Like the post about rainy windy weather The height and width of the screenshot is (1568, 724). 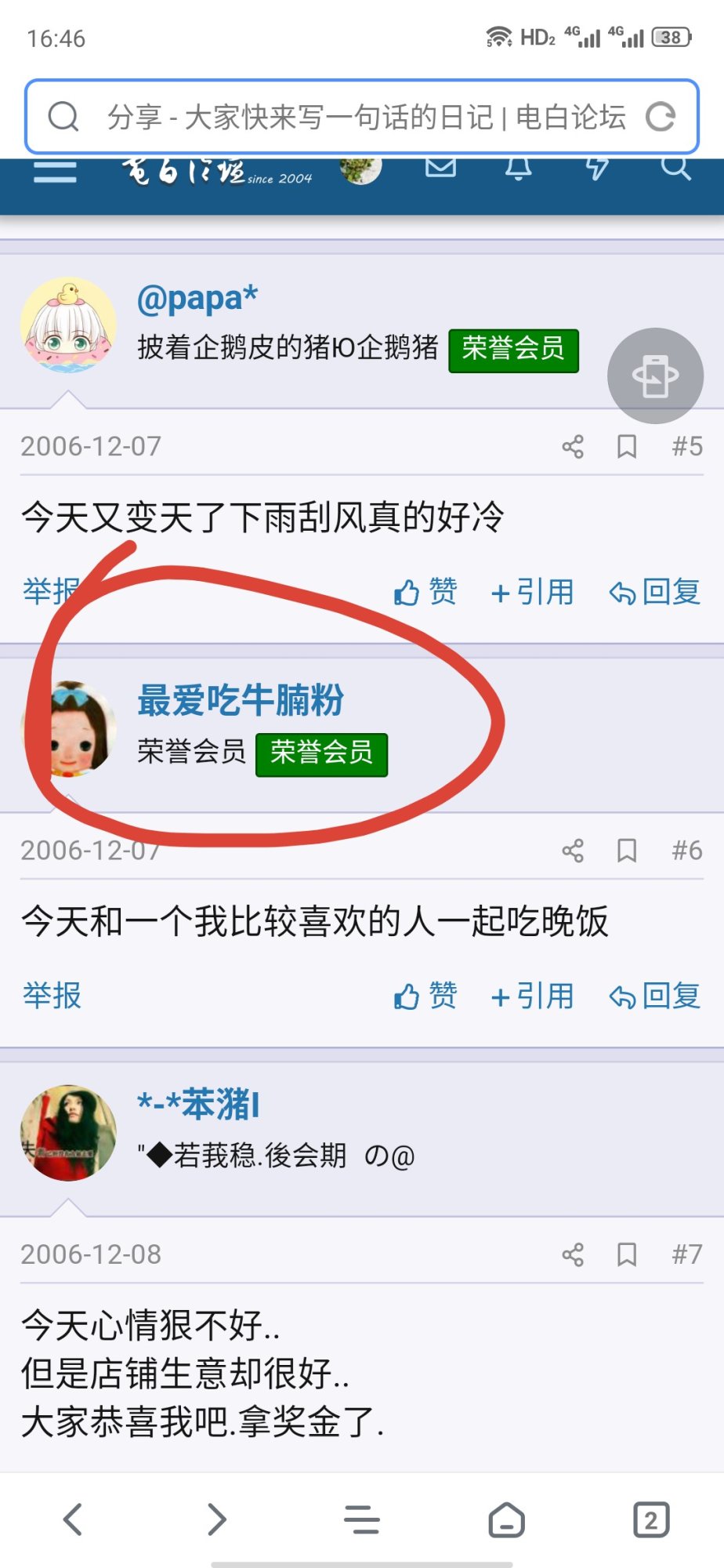tap(425, 592)
